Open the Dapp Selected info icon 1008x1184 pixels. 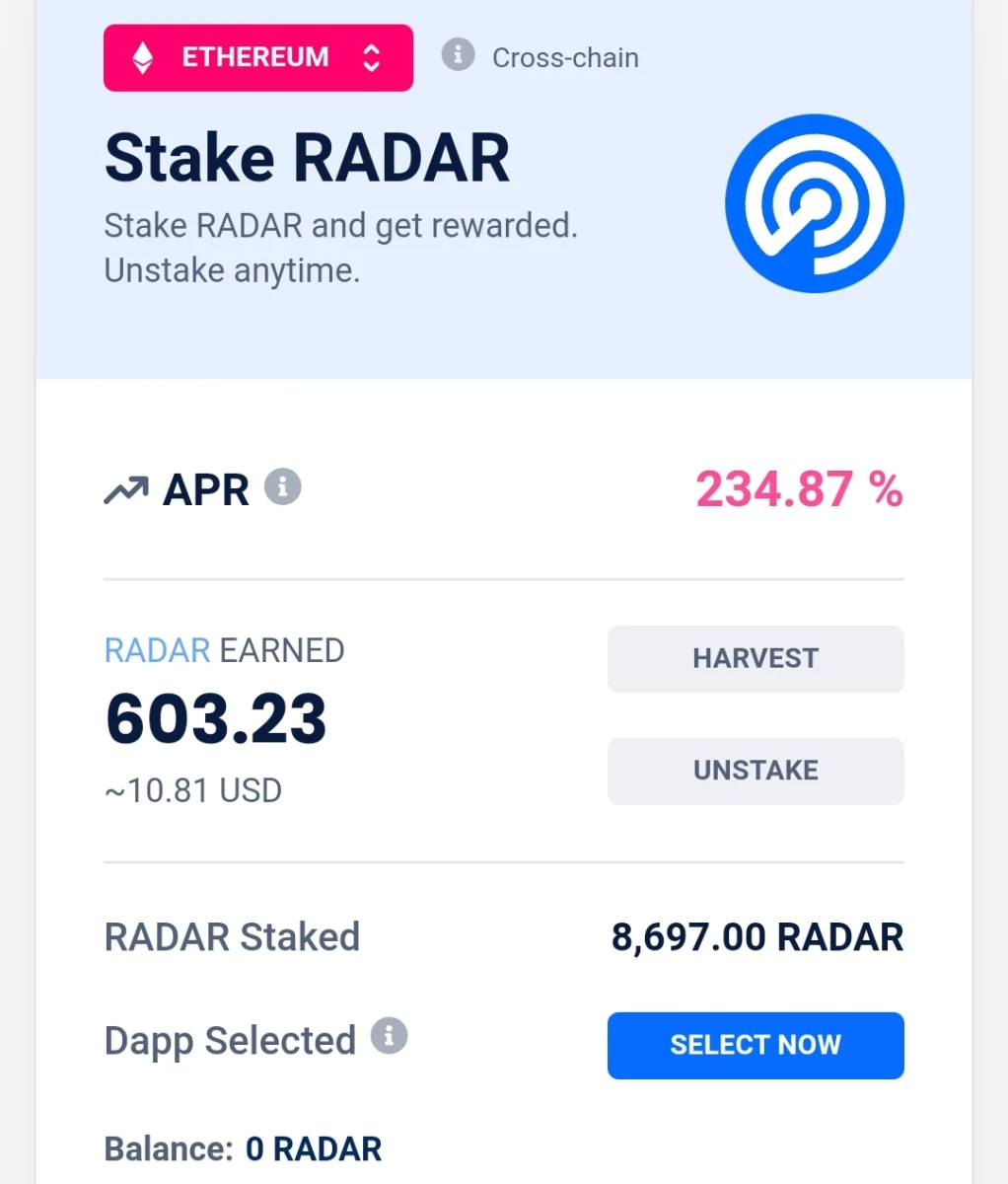(390, 1036)
